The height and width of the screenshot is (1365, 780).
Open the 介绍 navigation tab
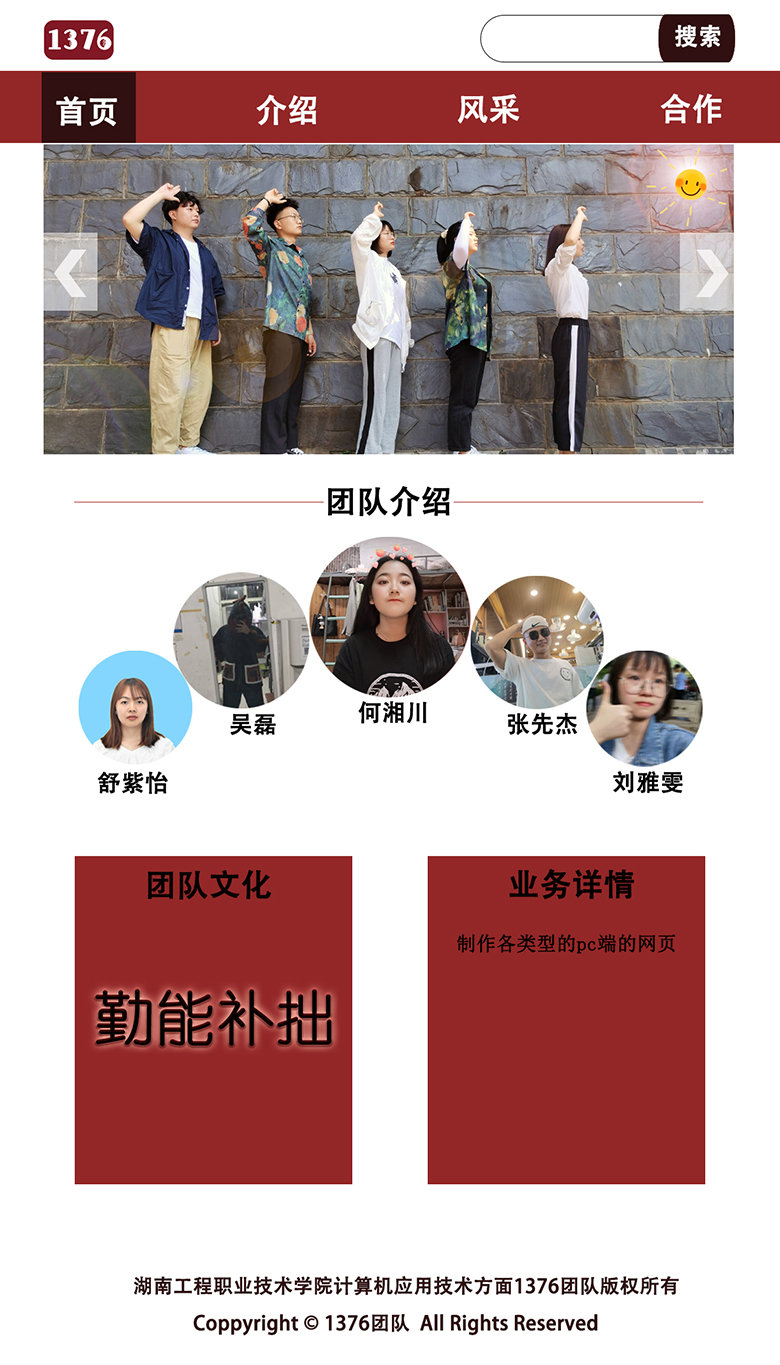tap(287, 108)
